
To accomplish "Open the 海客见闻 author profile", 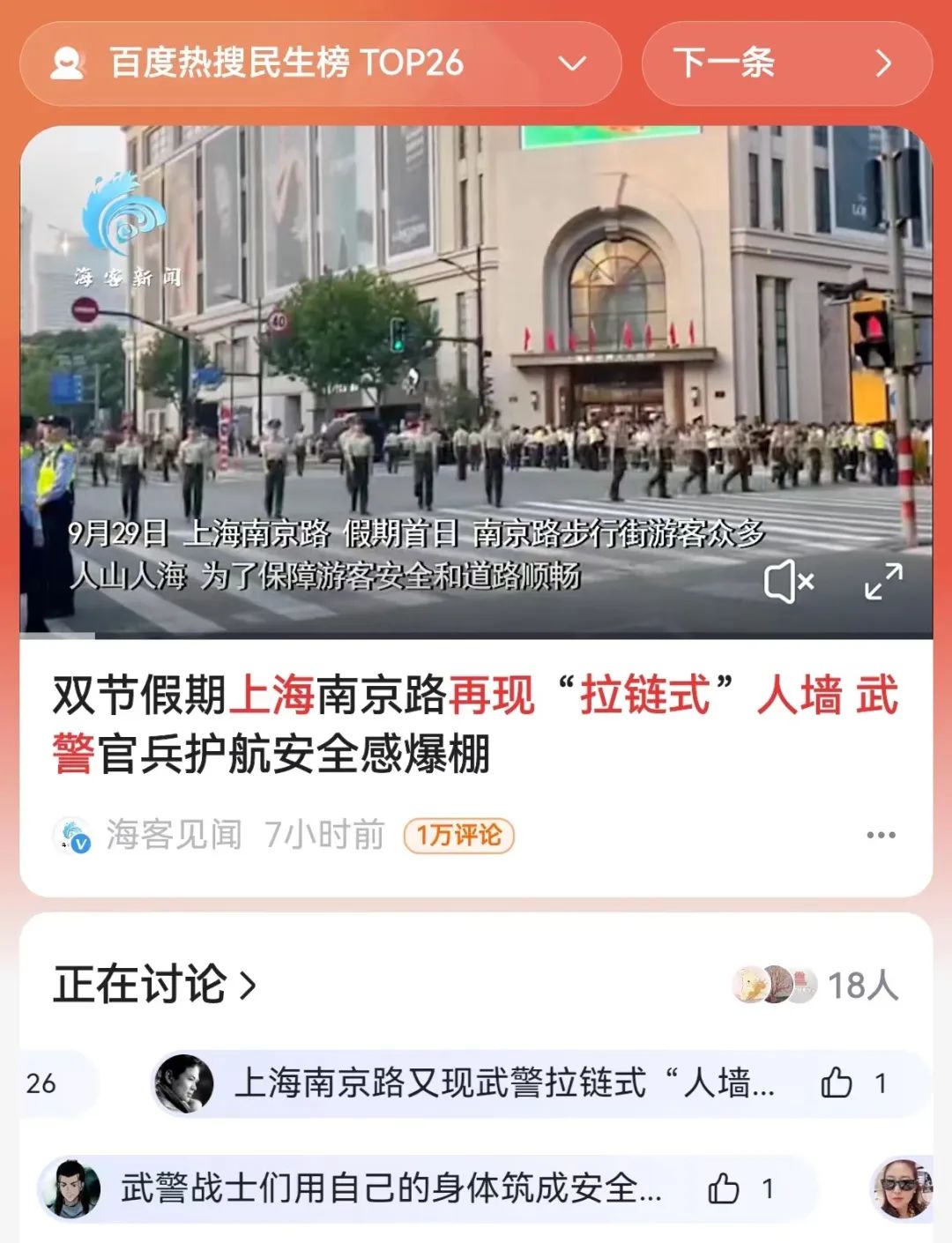I will pyautogui.click(x=173, y=834).
